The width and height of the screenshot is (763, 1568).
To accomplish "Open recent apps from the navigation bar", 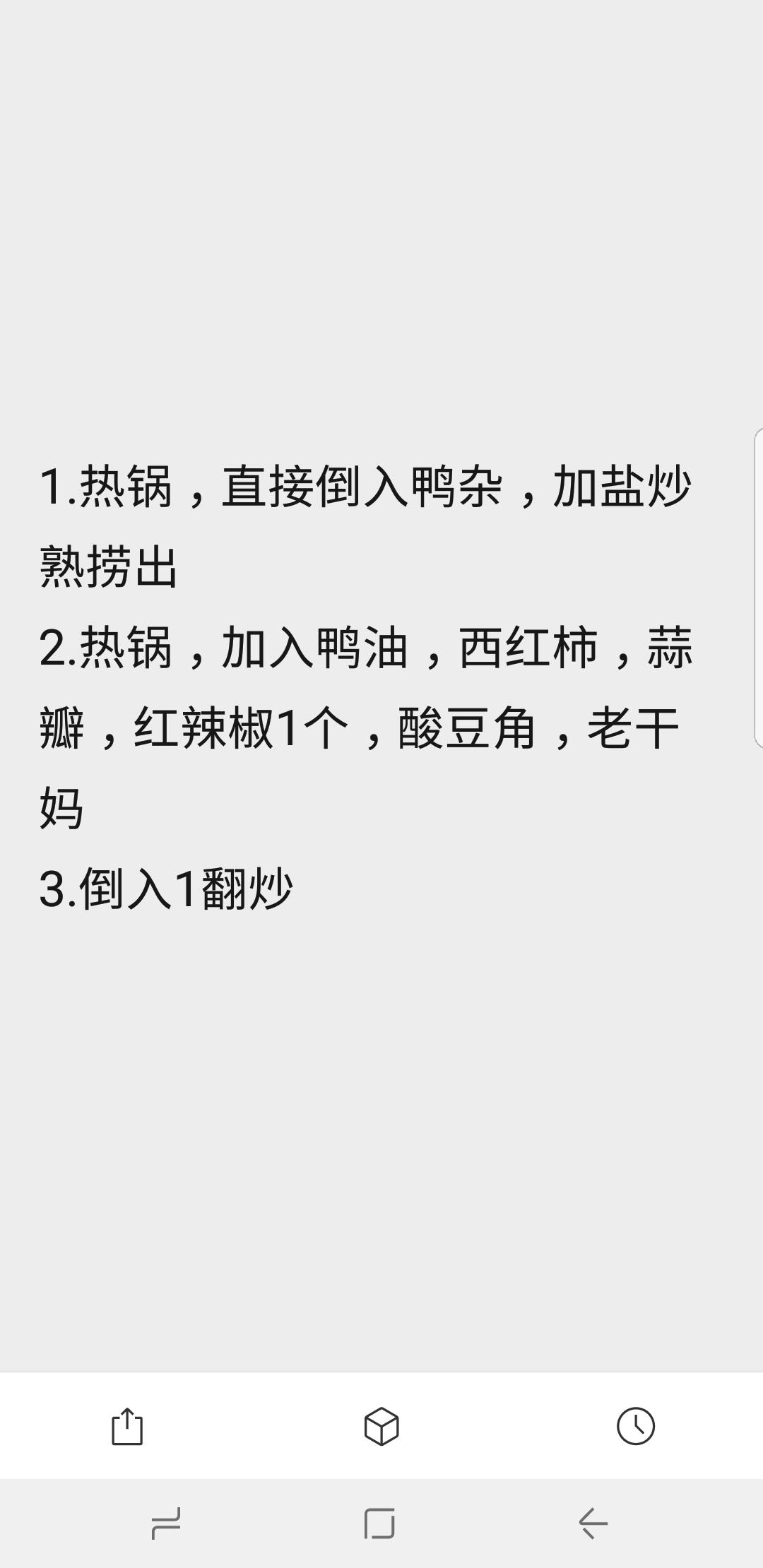I will (x=167, y=1524).
